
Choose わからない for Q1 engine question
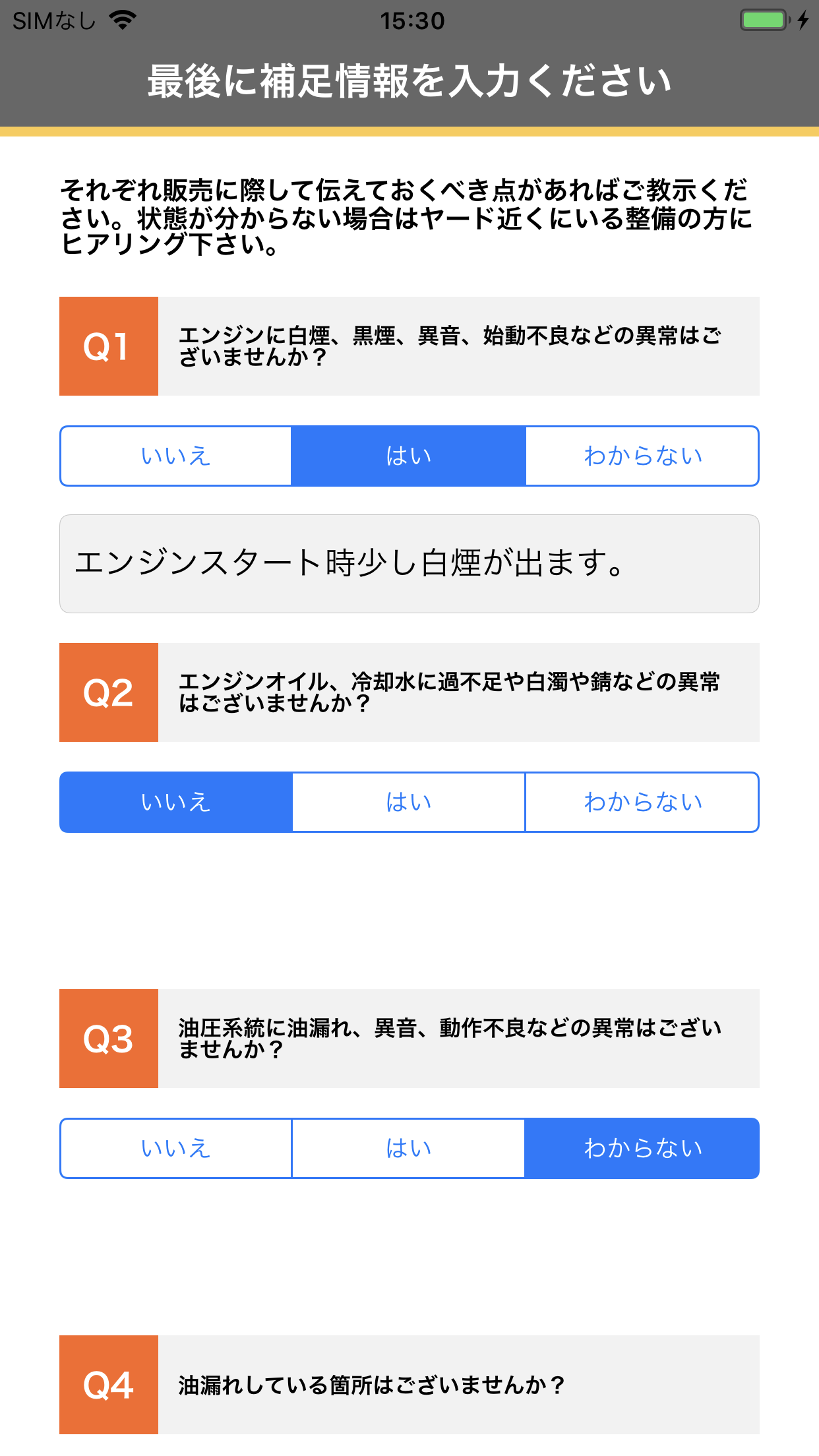(x=642, y=456)
